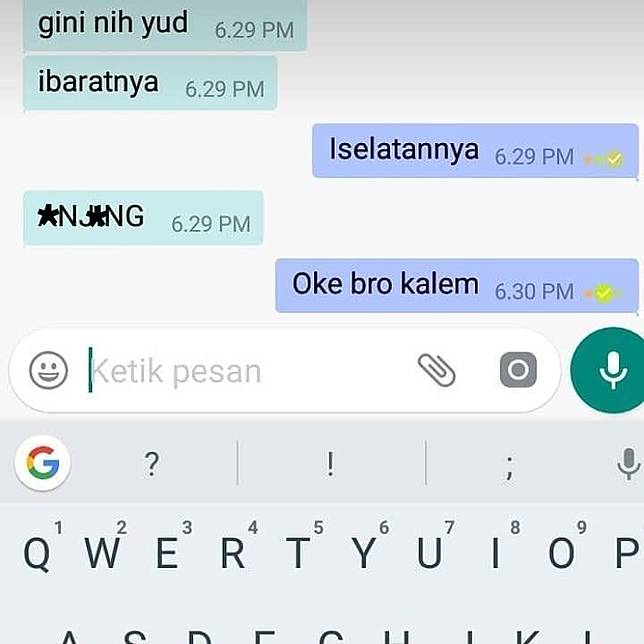Start keyboard voice typing
644x644 pixels.
pyautogui.click(x=628, y=463)
